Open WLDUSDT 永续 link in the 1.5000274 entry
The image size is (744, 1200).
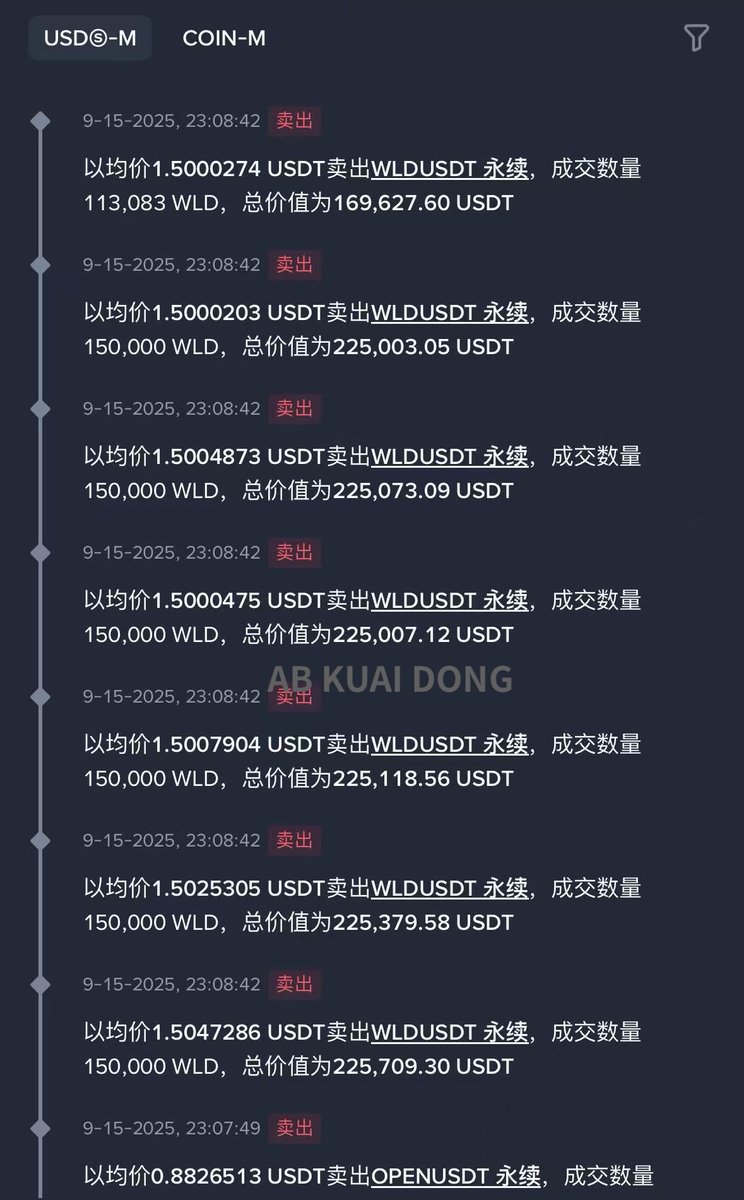coord(450,169)
